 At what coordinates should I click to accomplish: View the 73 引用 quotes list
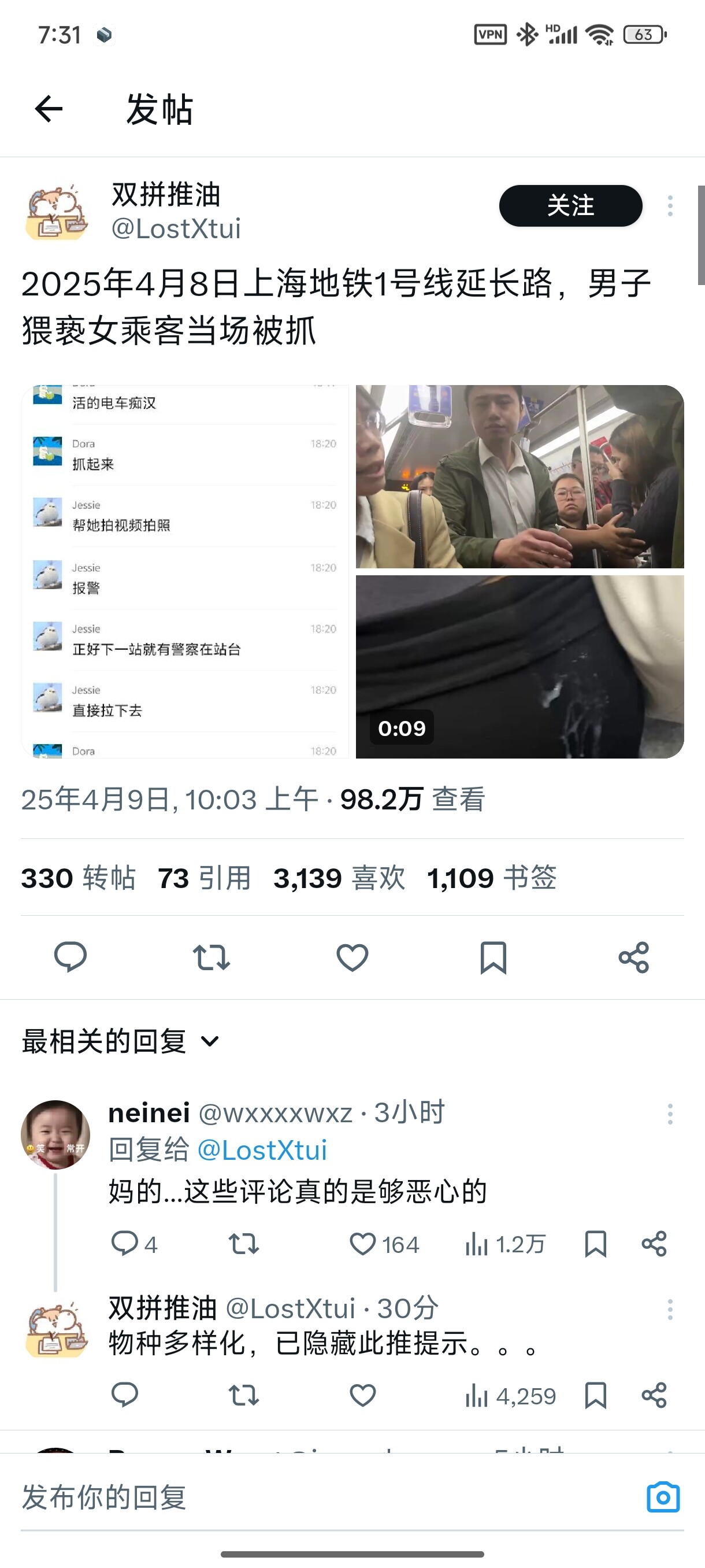[x=205, y=878]
